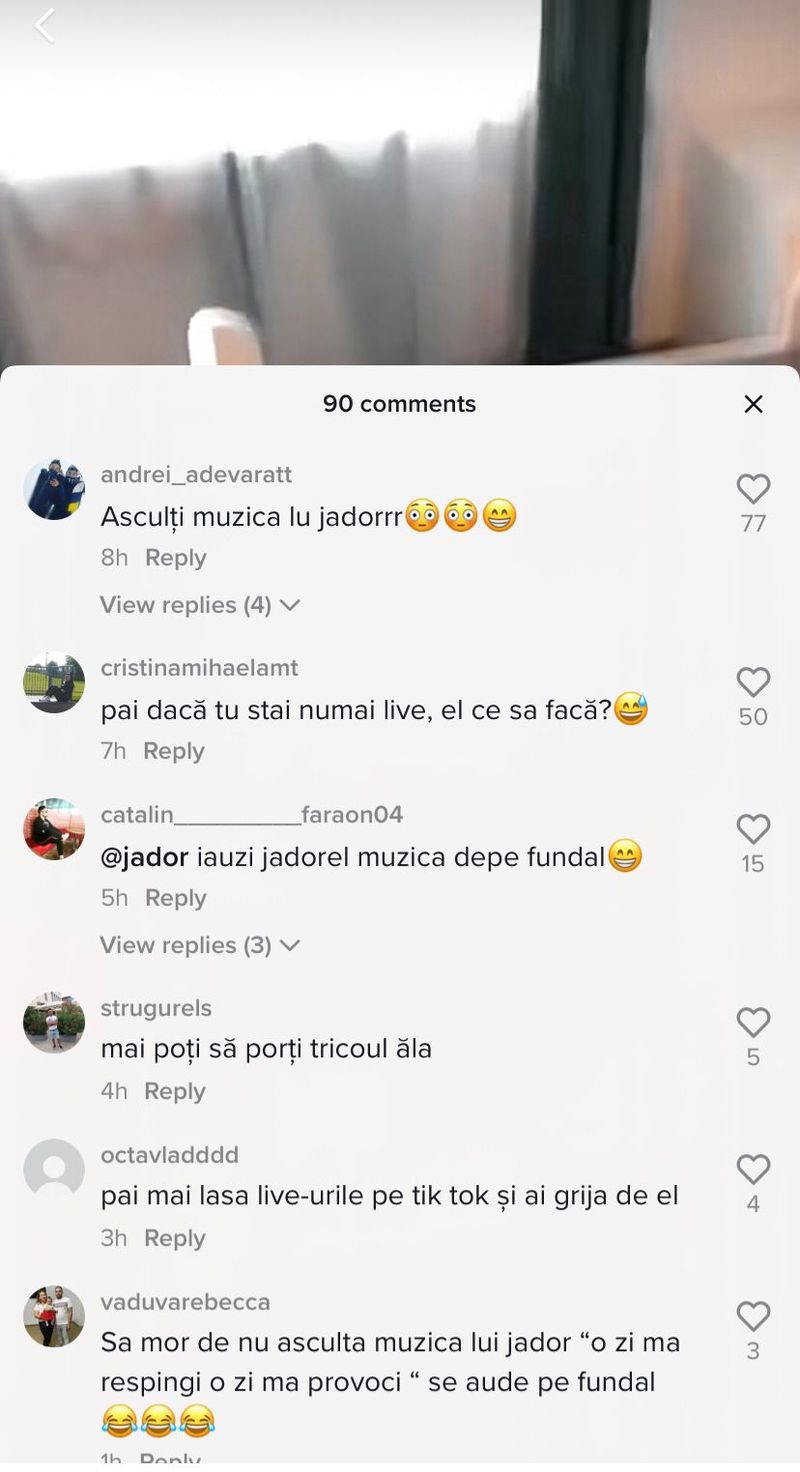Reply to andrei_adevaratt's comment
800x1472 pixels.
click(x=175, y=558)
